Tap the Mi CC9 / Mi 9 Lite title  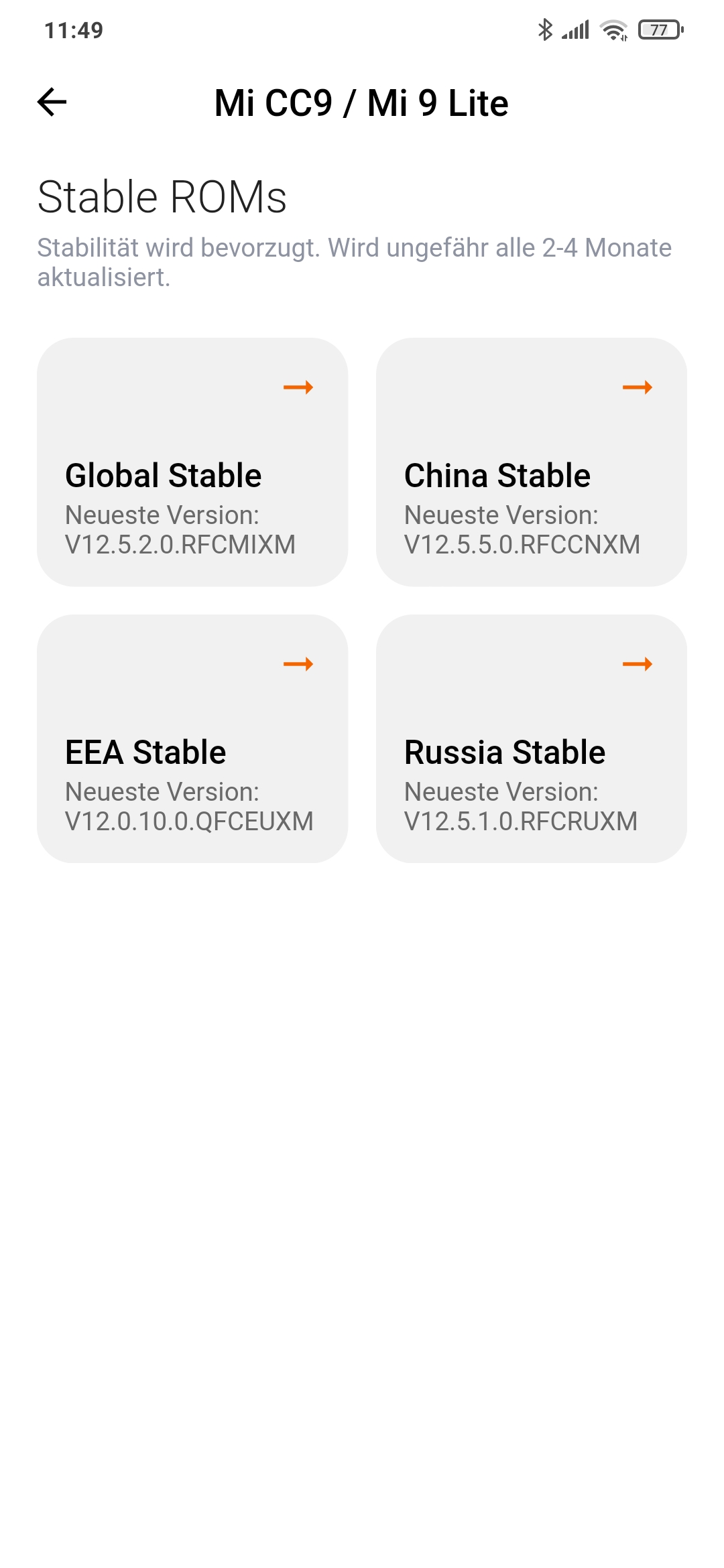(x=361, y=103)
